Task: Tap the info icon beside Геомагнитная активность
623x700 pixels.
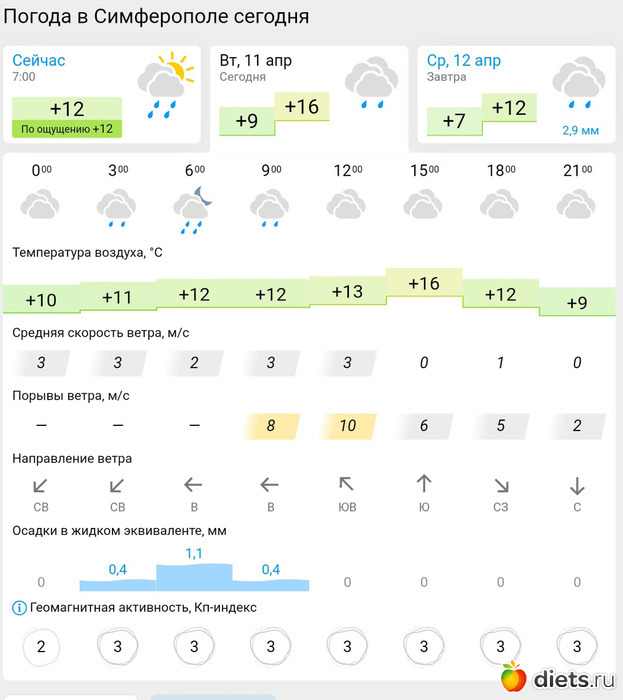Action: click(x=19, y=608)
